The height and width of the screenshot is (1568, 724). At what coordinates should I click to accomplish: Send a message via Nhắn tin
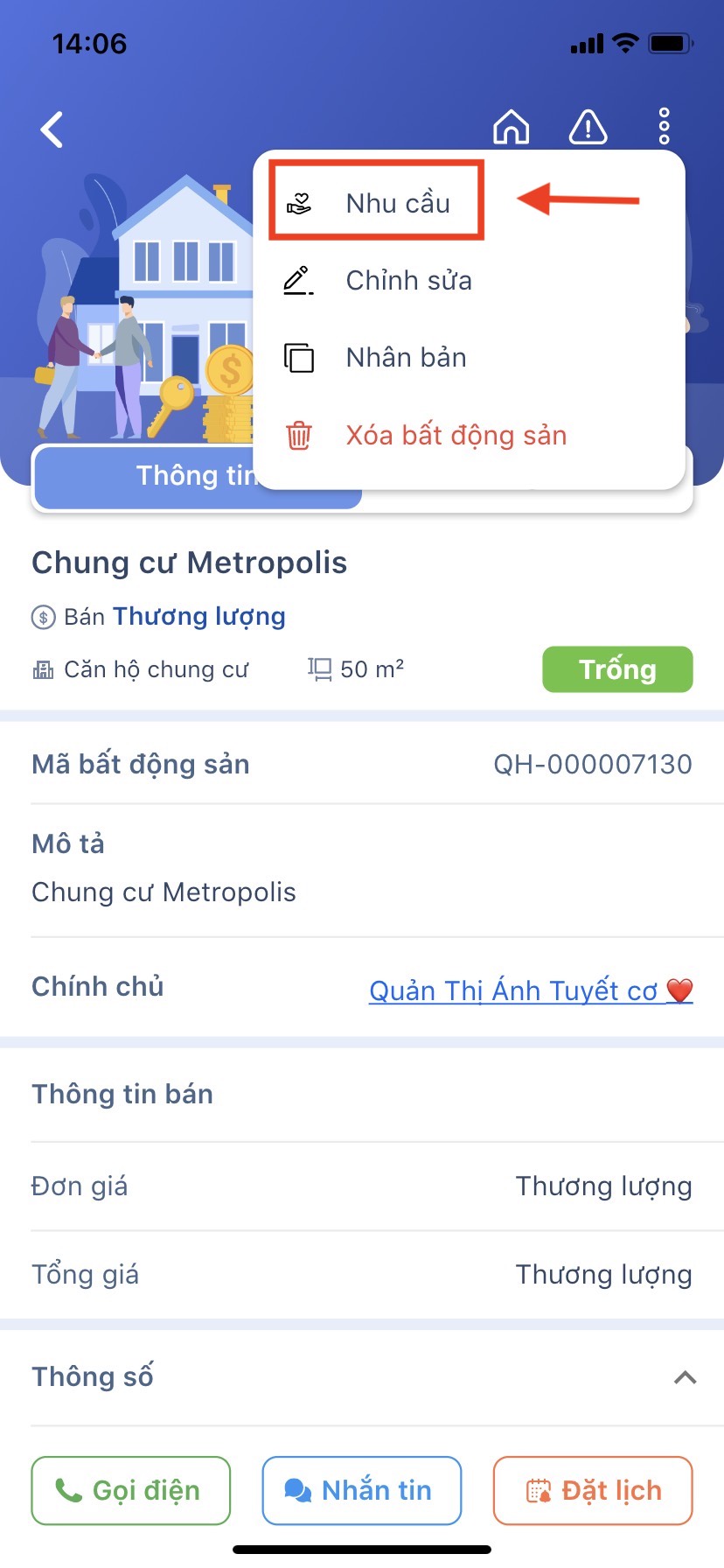pos(361,1490)
